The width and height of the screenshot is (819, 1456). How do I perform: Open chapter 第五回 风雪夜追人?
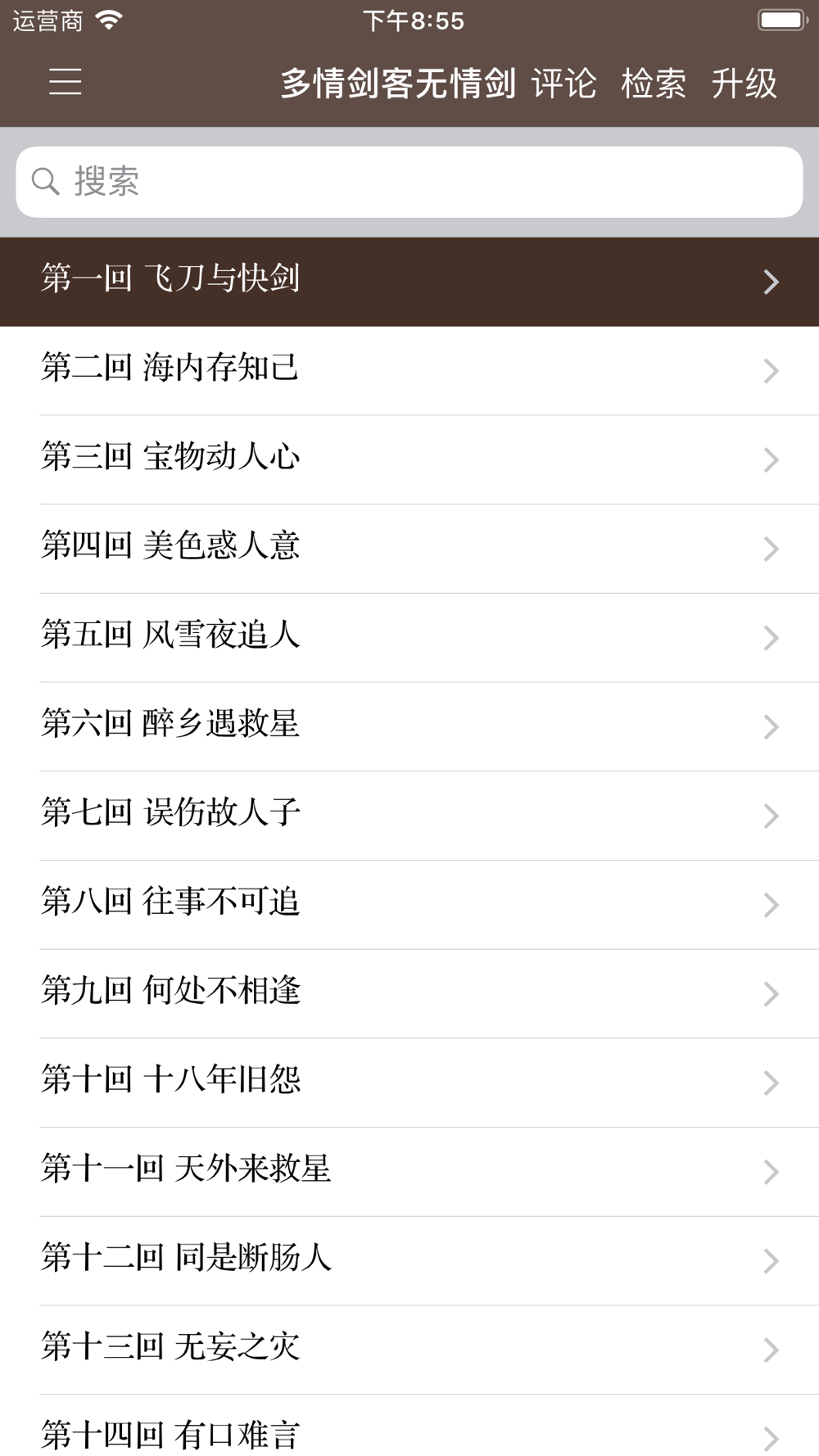(x=409, y=638)
